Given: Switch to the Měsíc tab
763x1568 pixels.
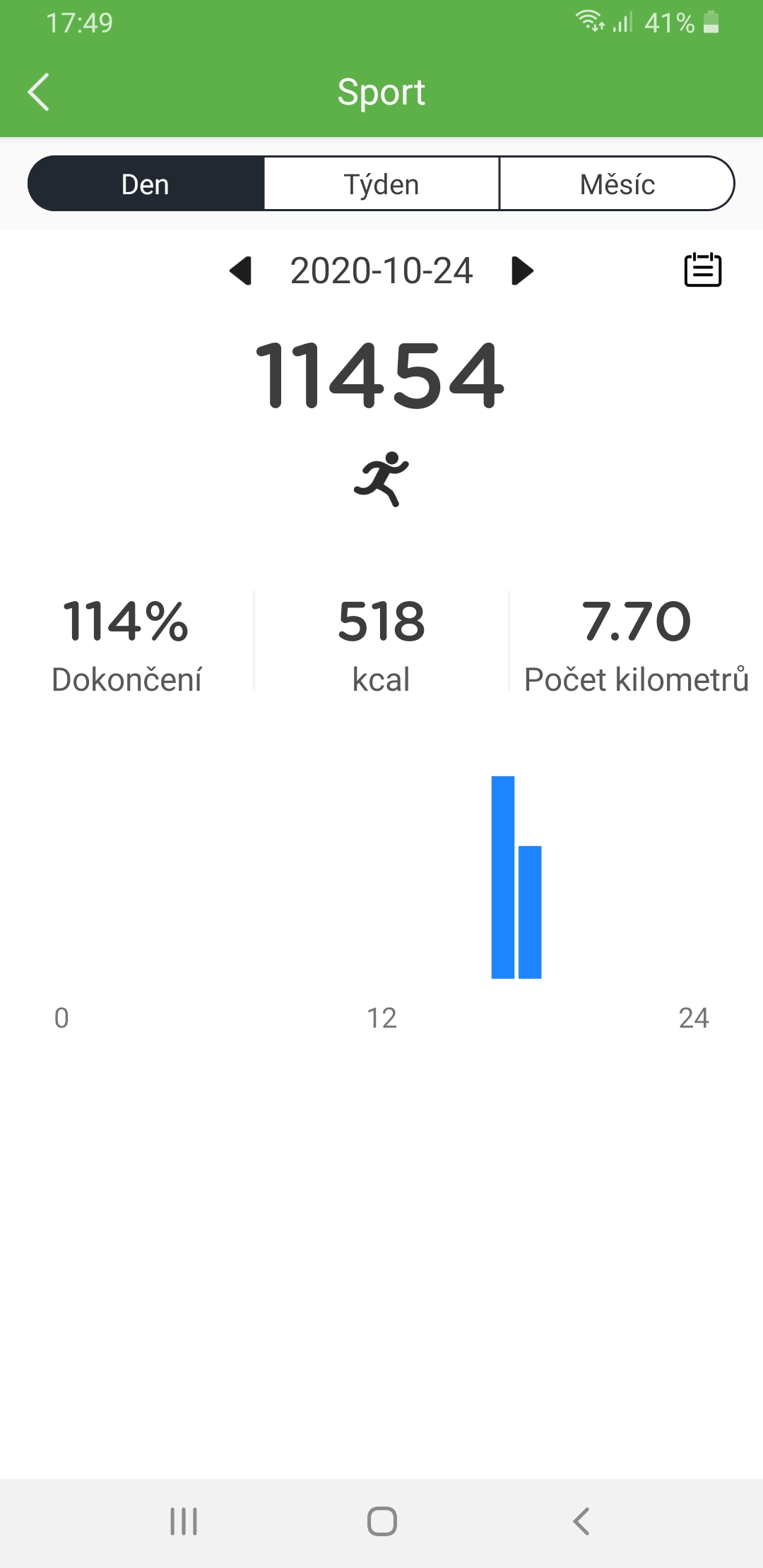Looking at the screenshot, I should point(617,184).
